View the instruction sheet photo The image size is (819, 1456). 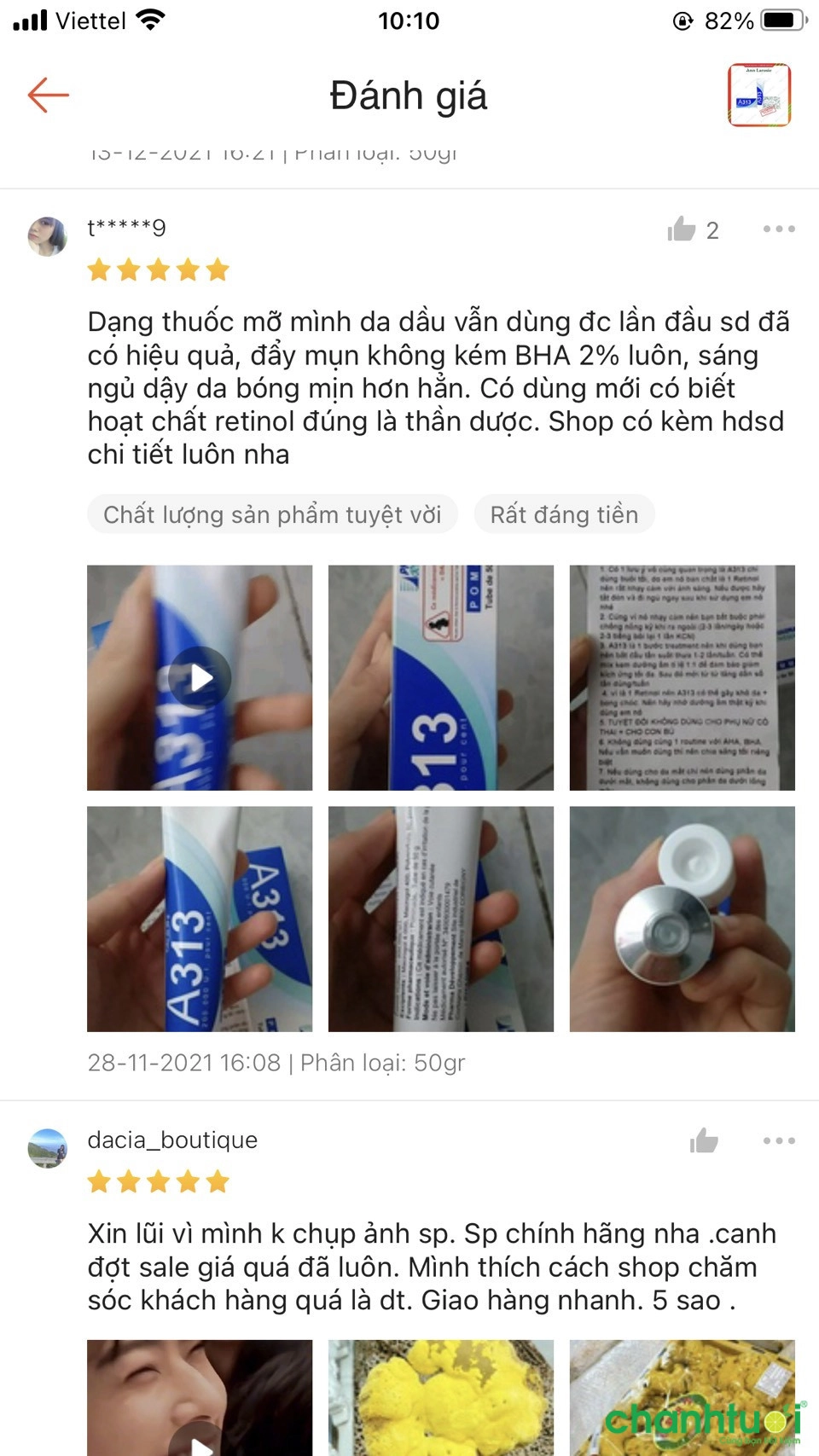point(682,678)
